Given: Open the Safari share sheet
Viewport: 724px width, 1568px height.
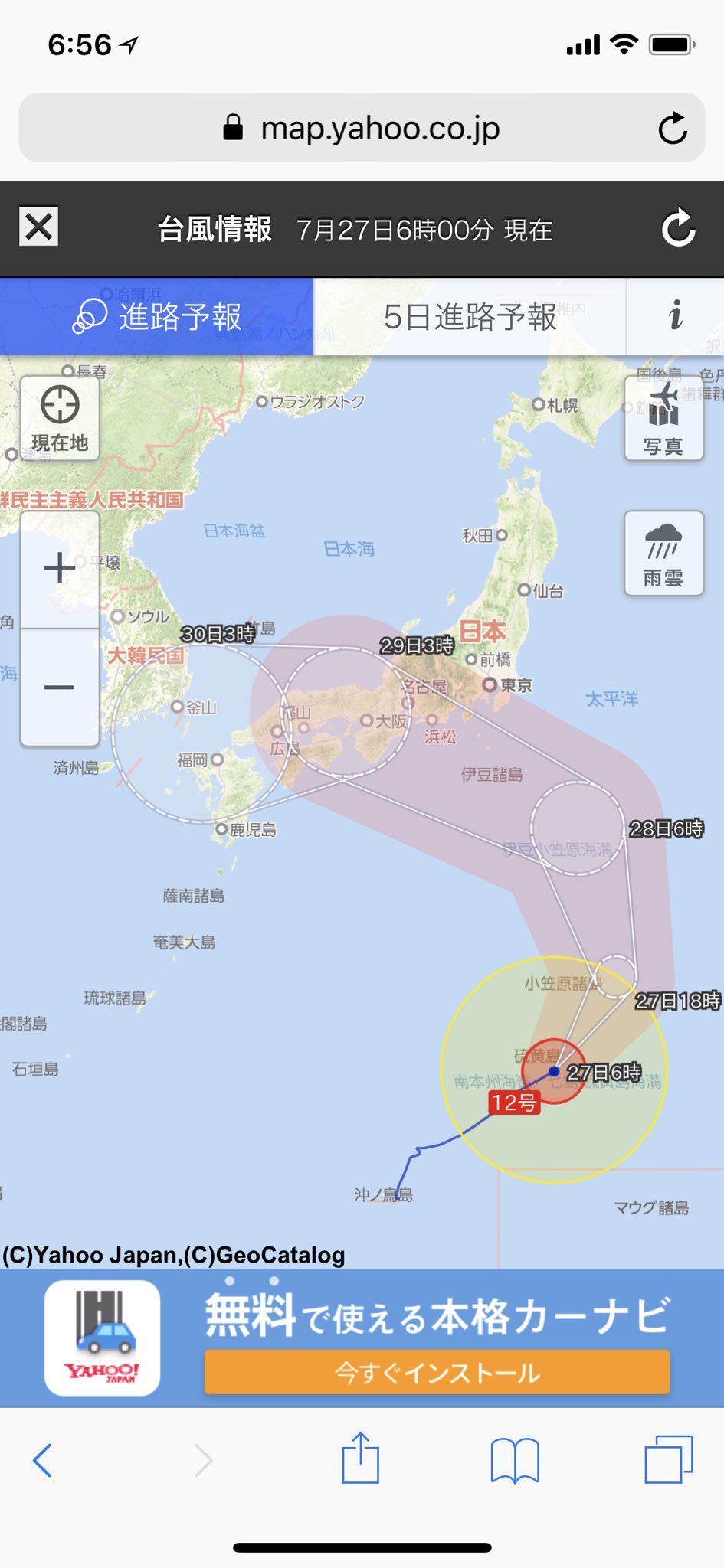Looking at the screenshot, I should click(360, 1458).
